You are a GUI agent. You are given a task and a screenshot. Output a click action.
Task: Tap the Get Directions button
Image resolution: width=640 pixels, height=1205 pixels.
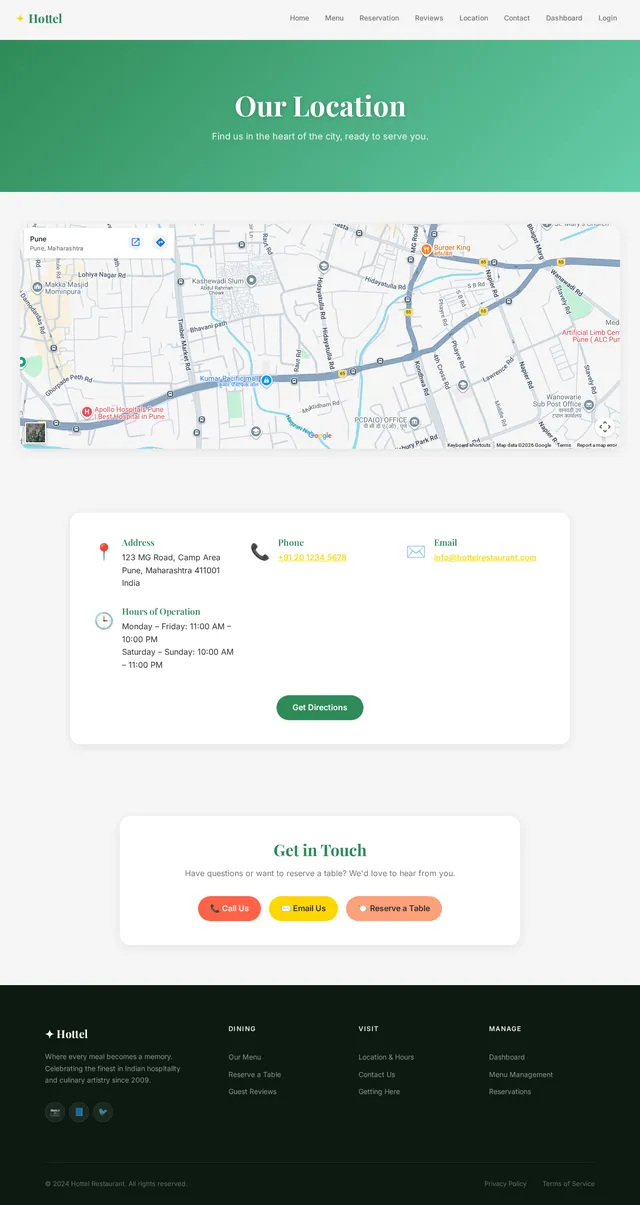point(320,708)
